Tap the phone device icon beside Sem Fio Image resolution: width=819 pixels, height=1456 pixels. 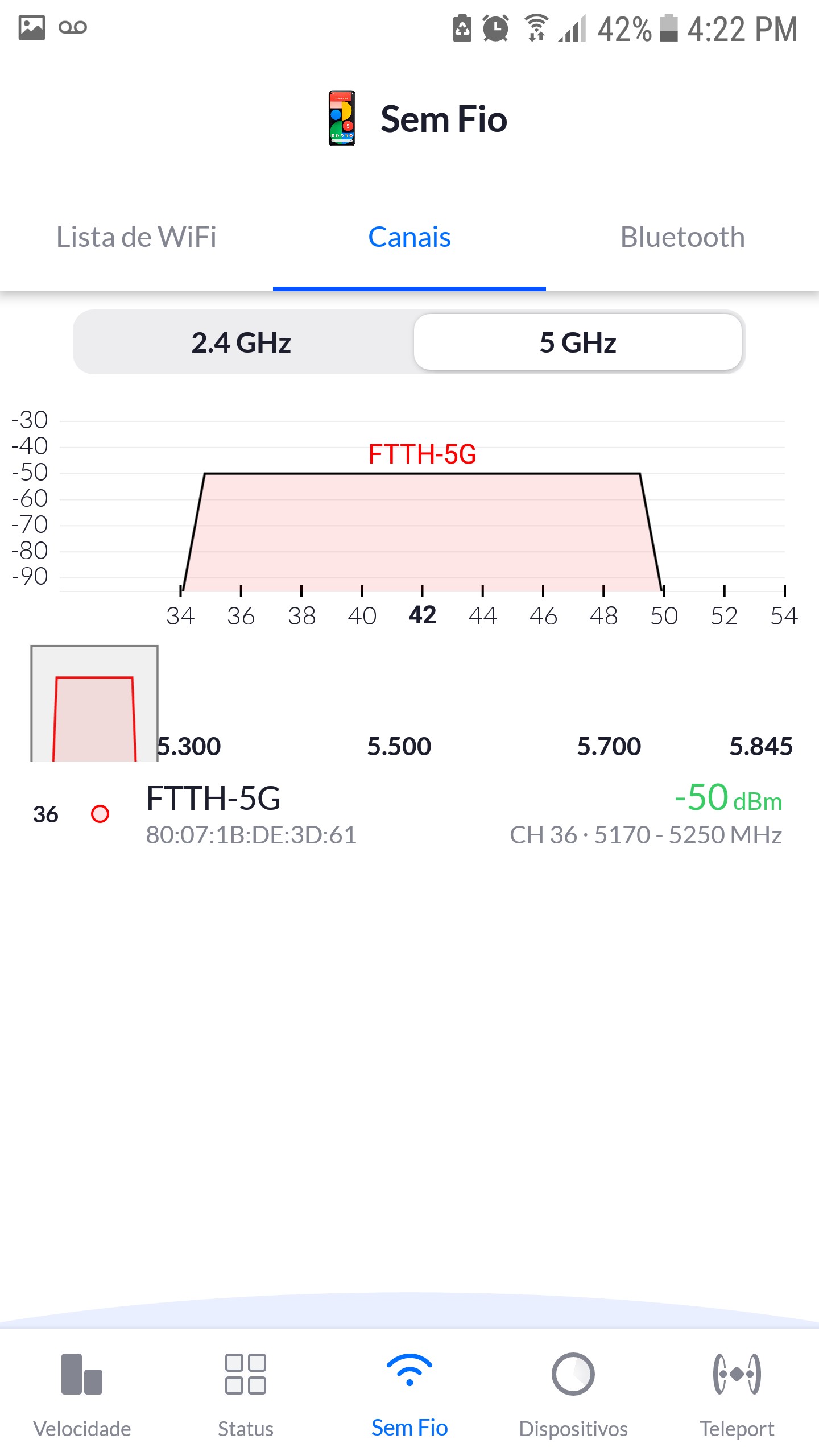(x=342, y=118)
